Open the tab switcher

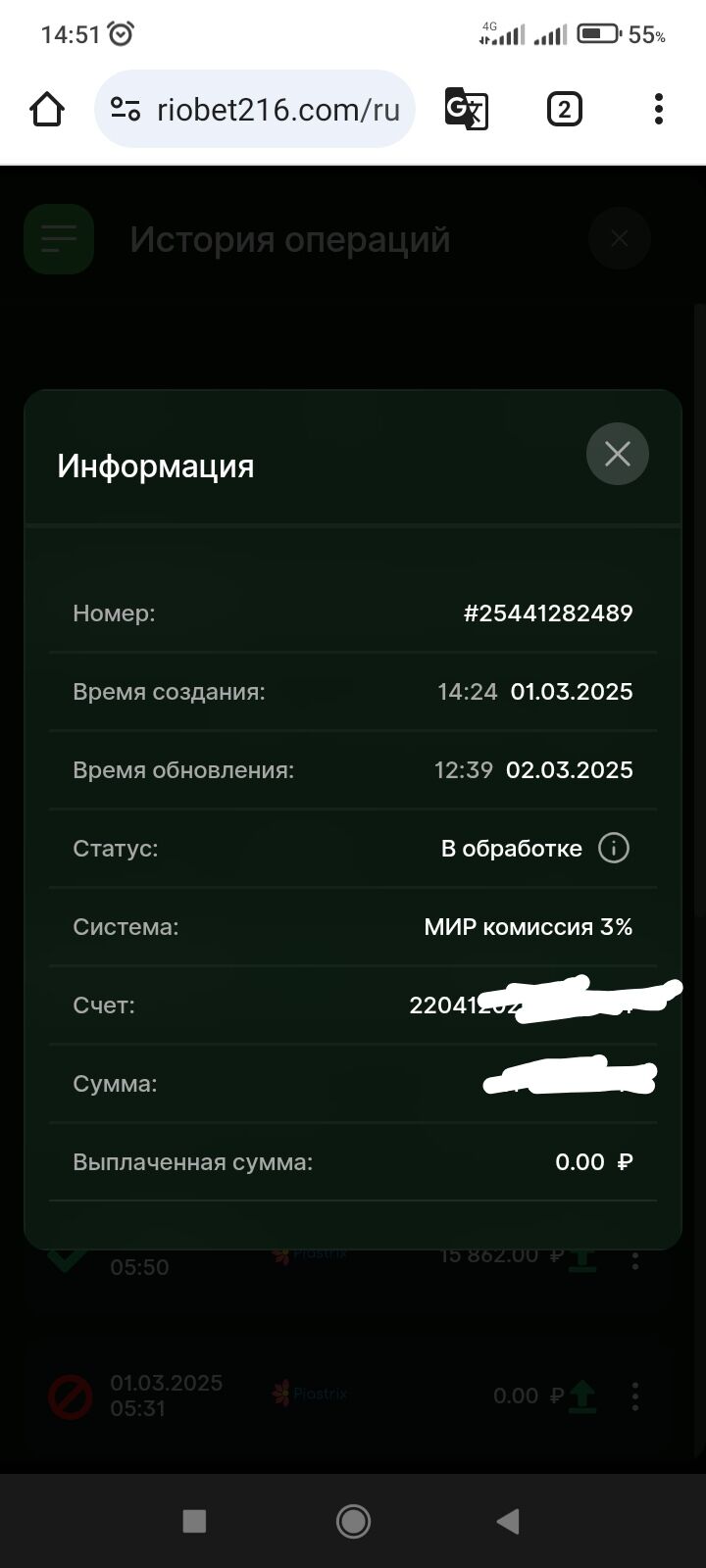pos(564,109)
